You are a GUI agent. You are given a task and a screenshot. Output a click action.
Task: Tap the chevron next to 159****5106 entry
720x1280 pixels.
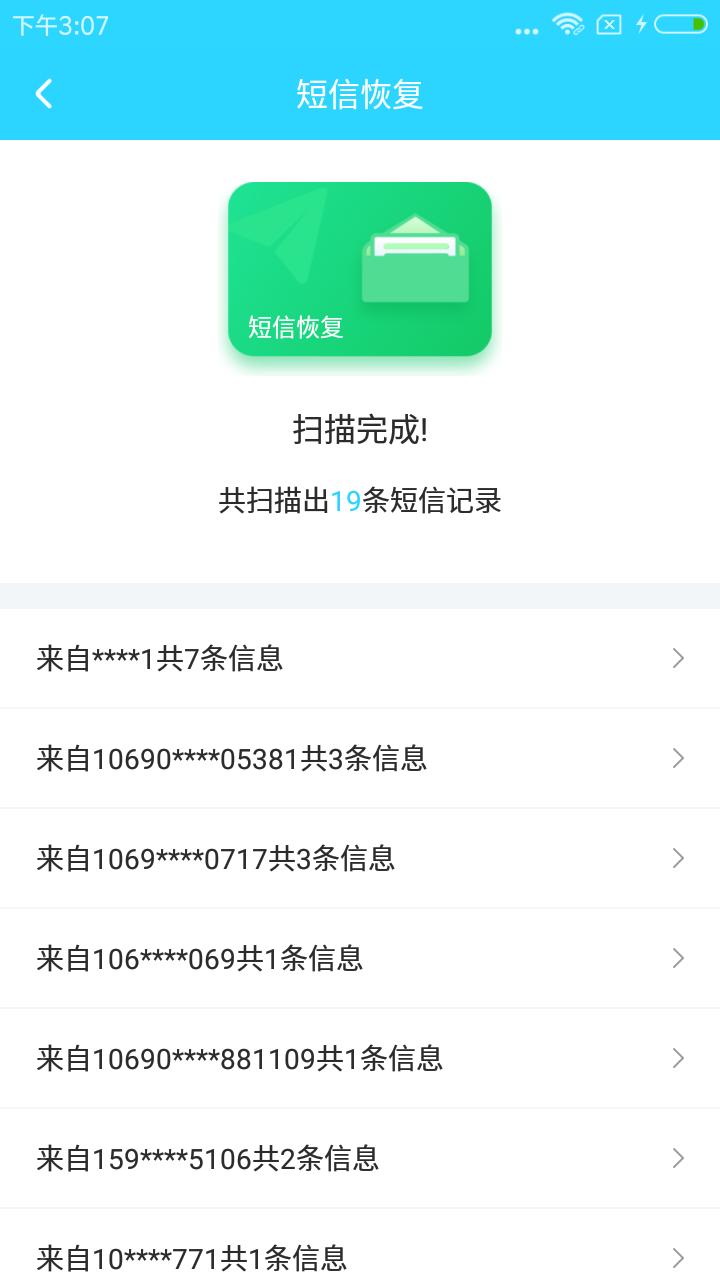[x=679, y=1158]
